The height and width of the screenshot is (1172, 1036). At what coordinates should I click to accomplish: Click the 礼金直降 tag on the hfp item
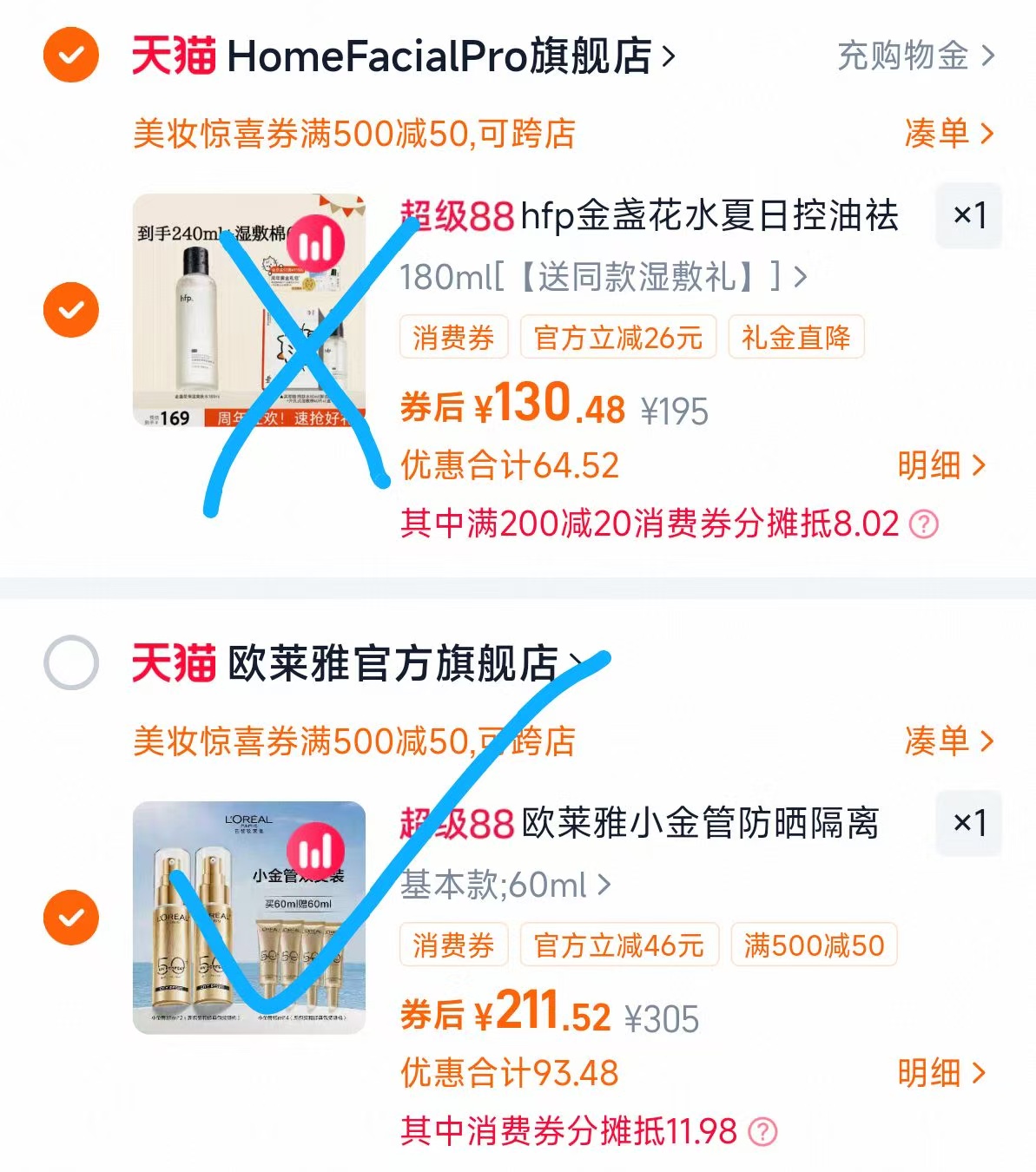(795, 338)
